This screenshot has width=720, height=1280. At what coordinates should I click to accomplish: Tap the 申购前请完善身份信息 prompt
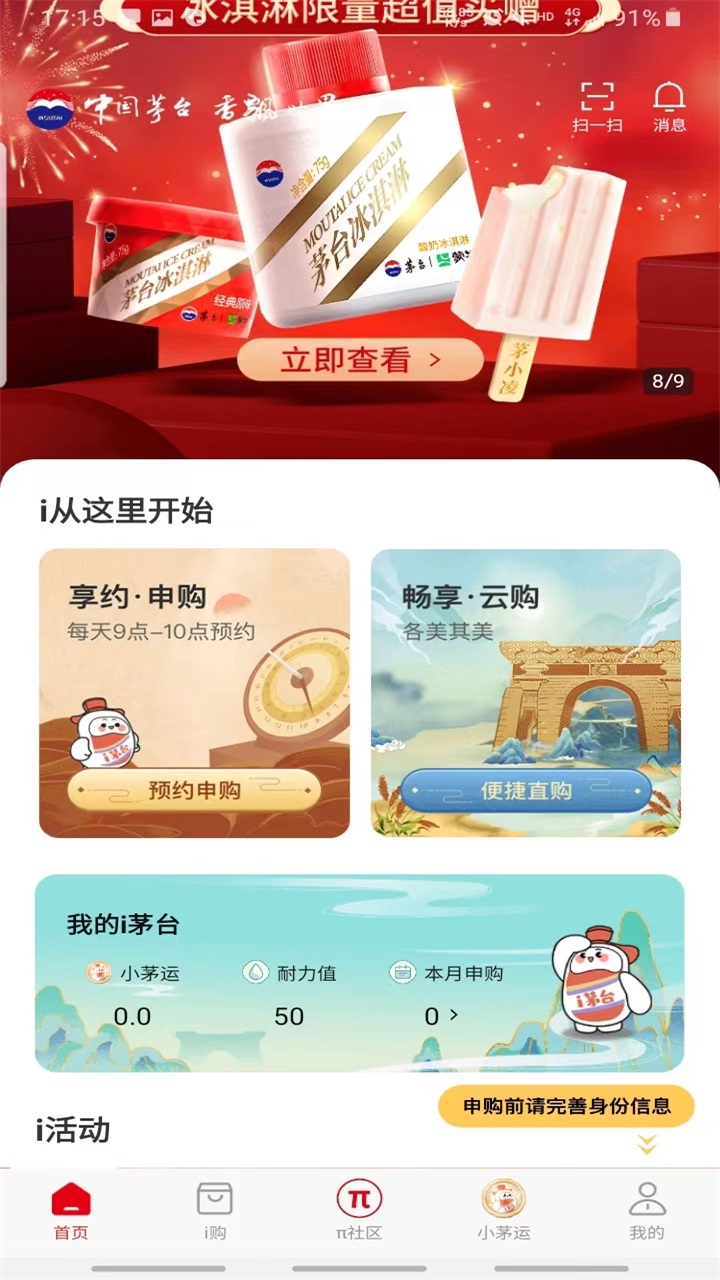coord(566,1106)
